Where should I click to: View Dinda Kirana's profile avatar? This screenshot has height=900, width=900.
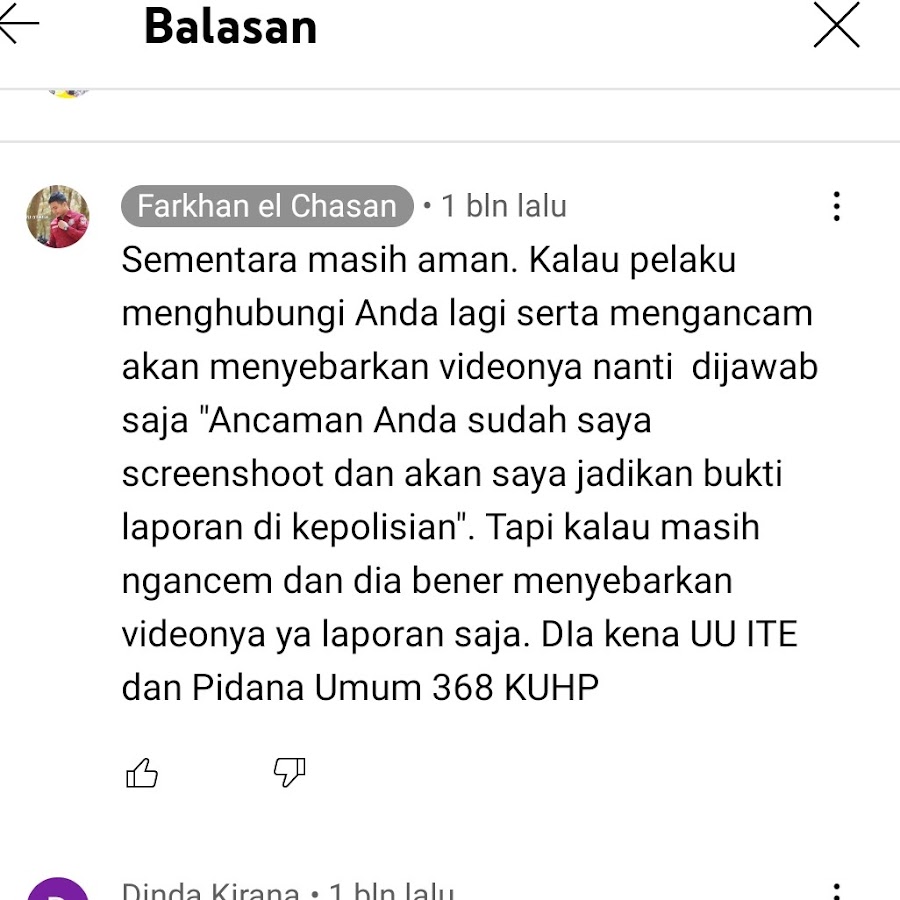point(58,888)
